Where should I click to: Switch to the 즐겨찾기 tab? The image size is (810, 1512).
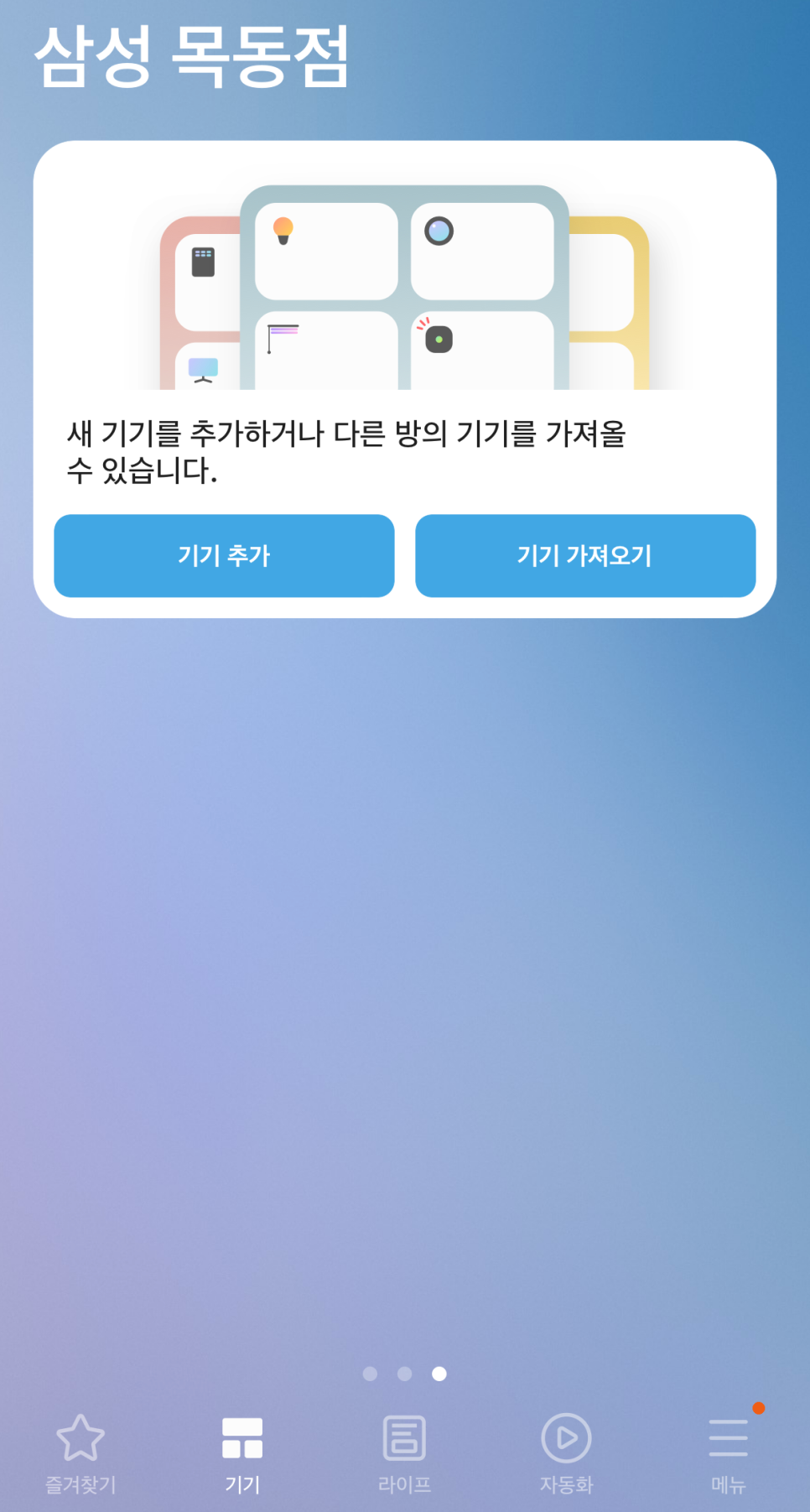(80, 1452)
